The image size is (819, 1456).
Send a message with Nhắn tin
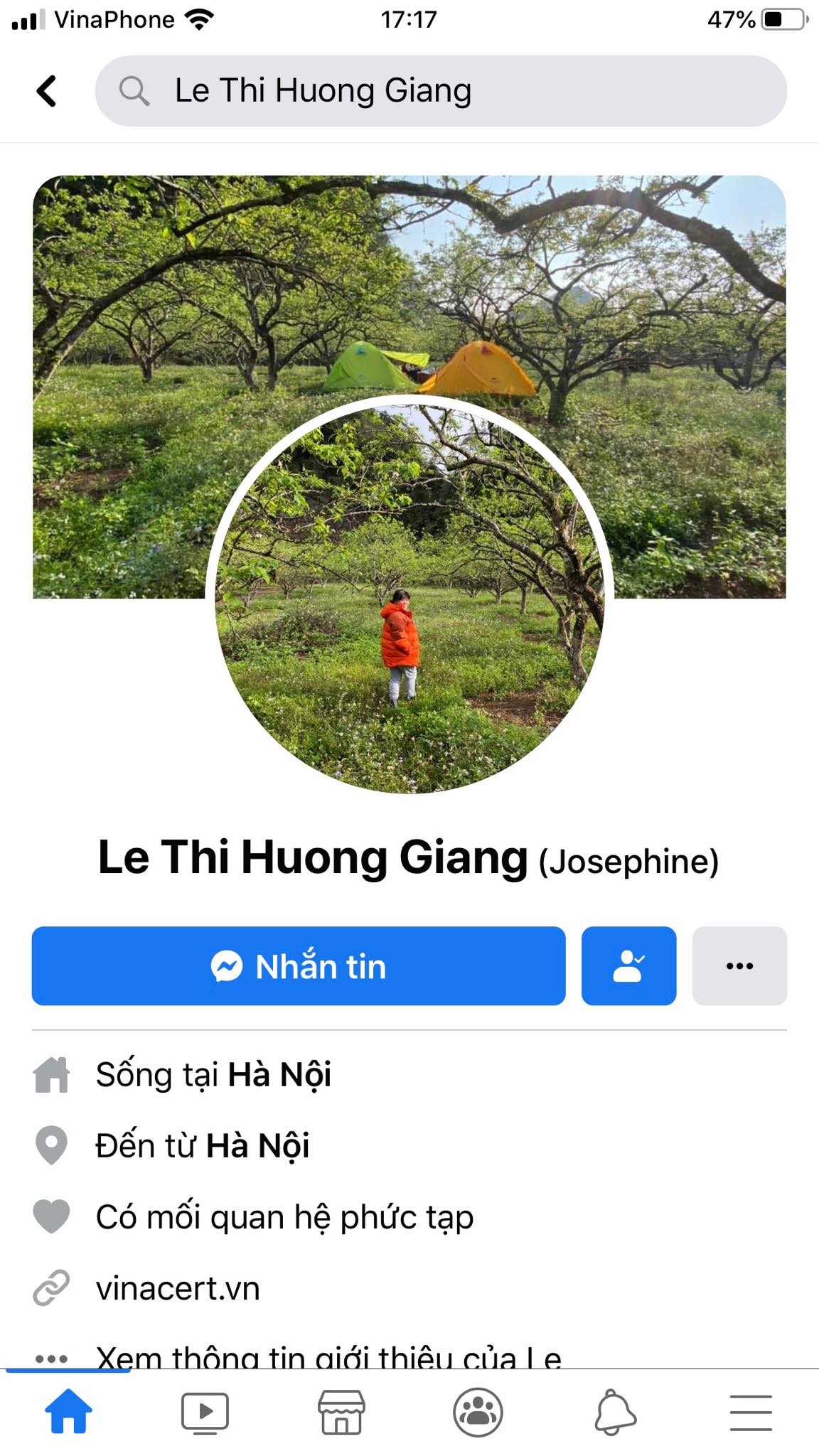point(299,965)
